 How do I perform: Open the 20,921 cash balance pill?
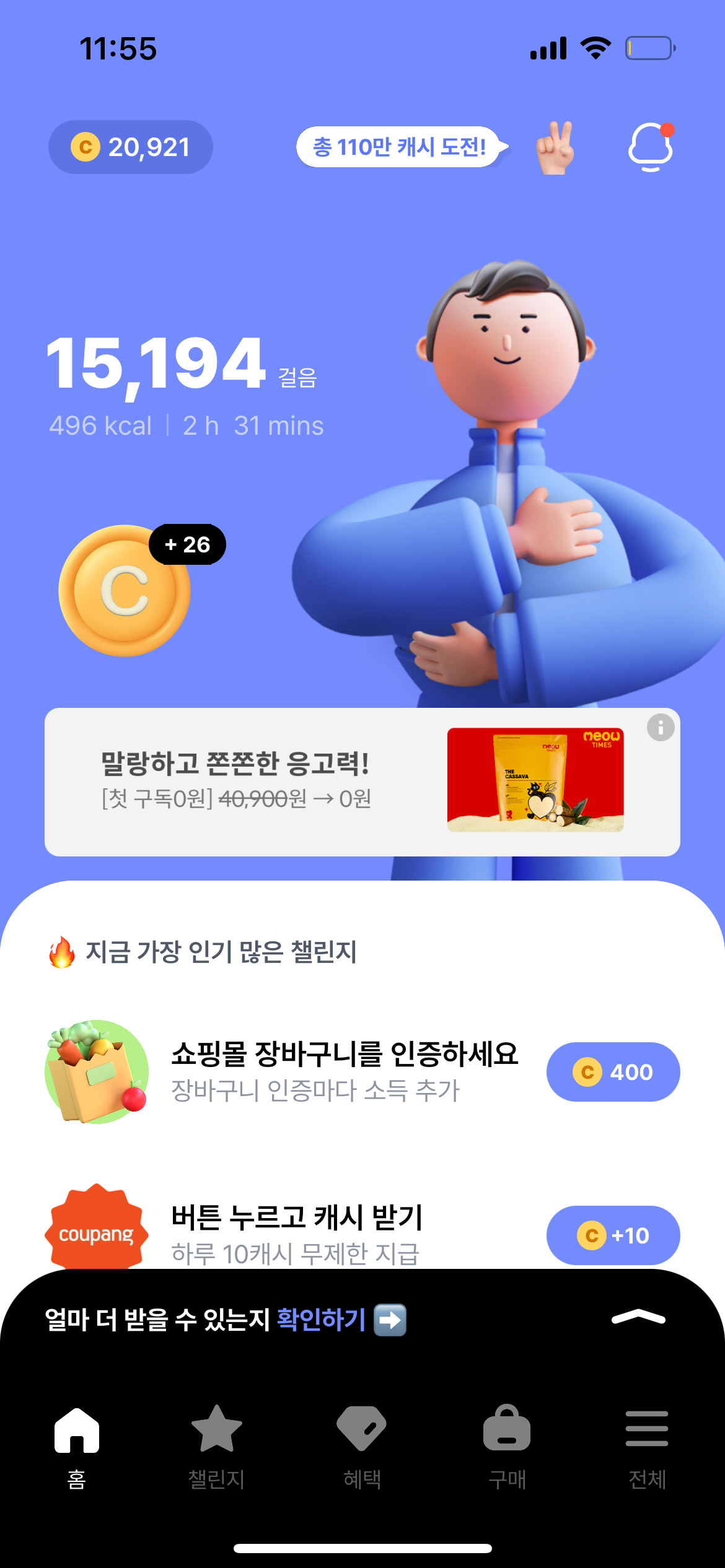coord(131,147)
